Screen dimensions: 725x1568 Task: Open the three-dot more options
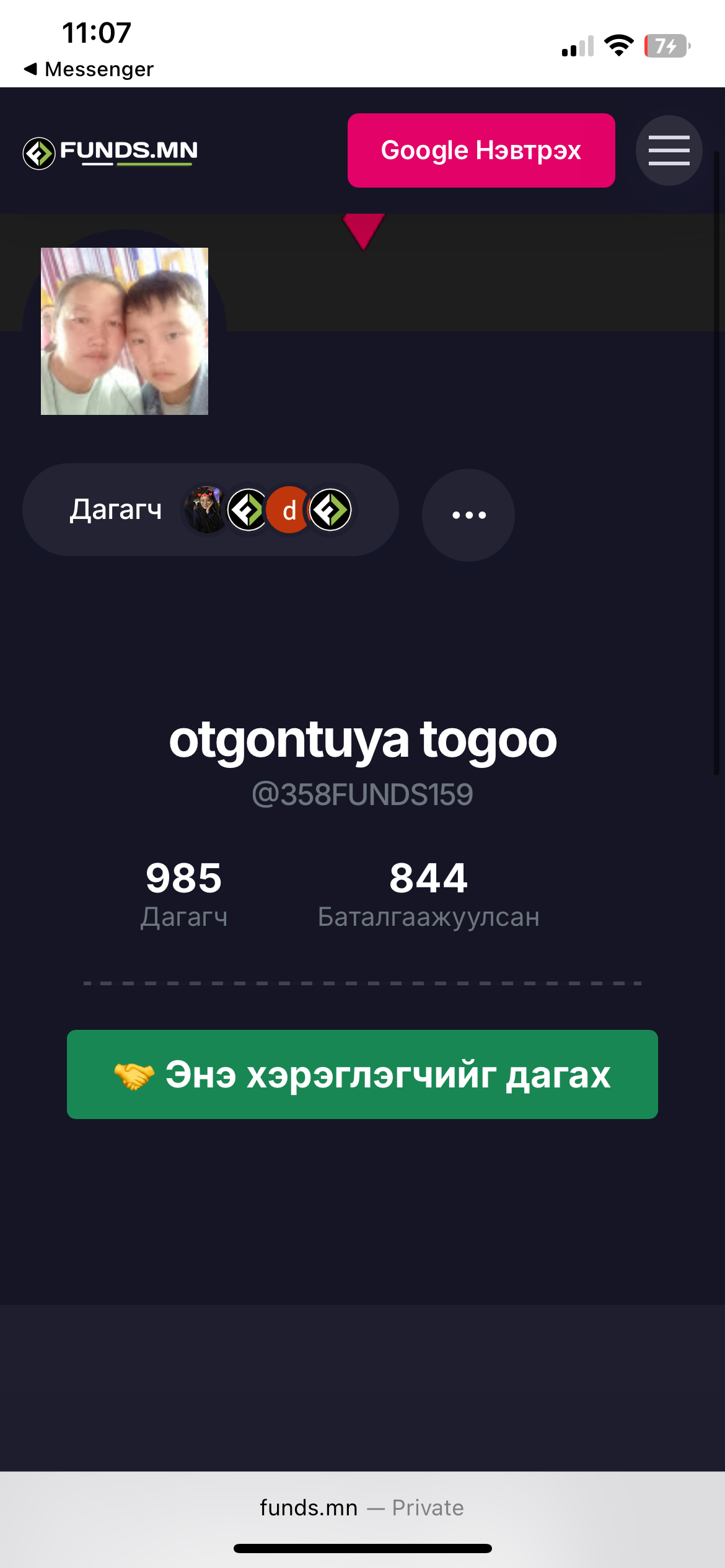coord(468,515)
